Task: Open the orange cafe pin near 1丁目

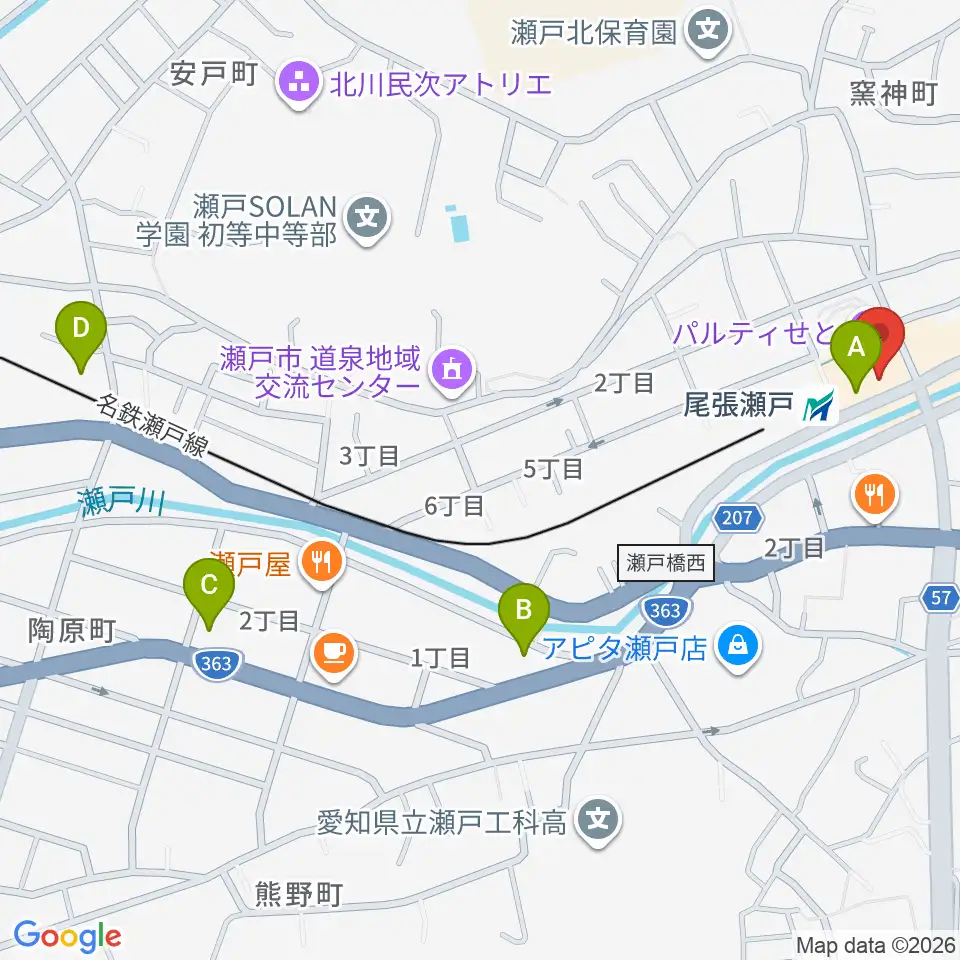Action: [334, 654]
